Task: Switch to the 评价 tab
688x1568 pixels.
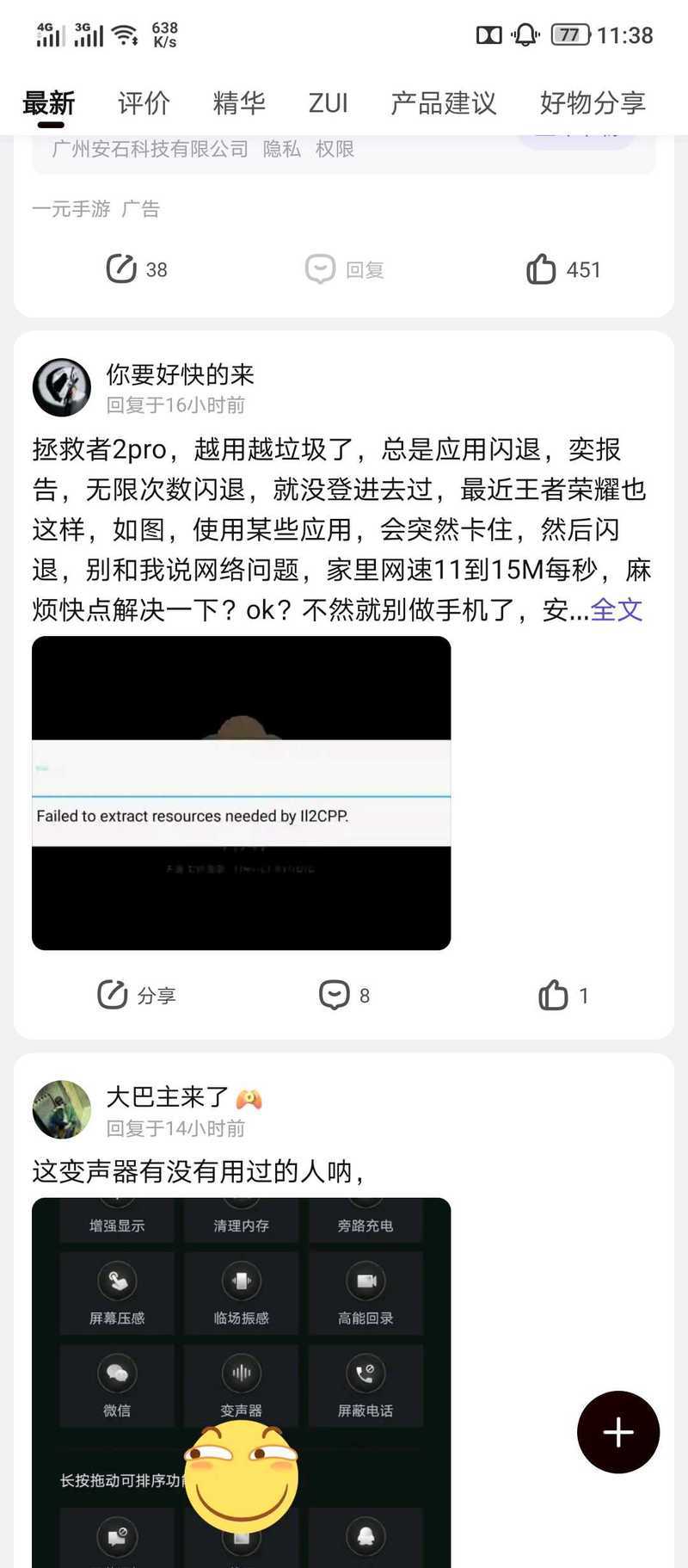Action: point(144,103)
